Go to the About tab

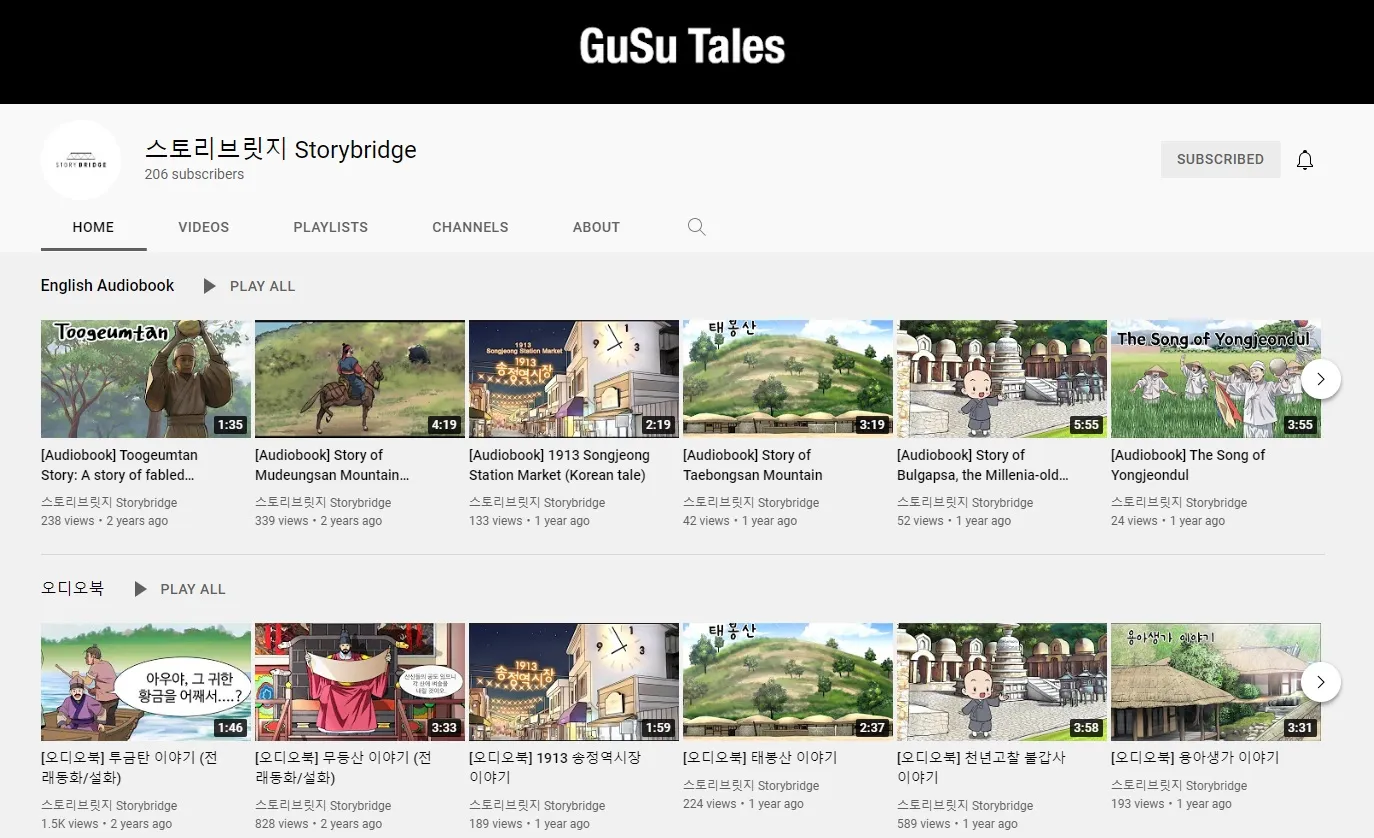[x=596, y=227]
